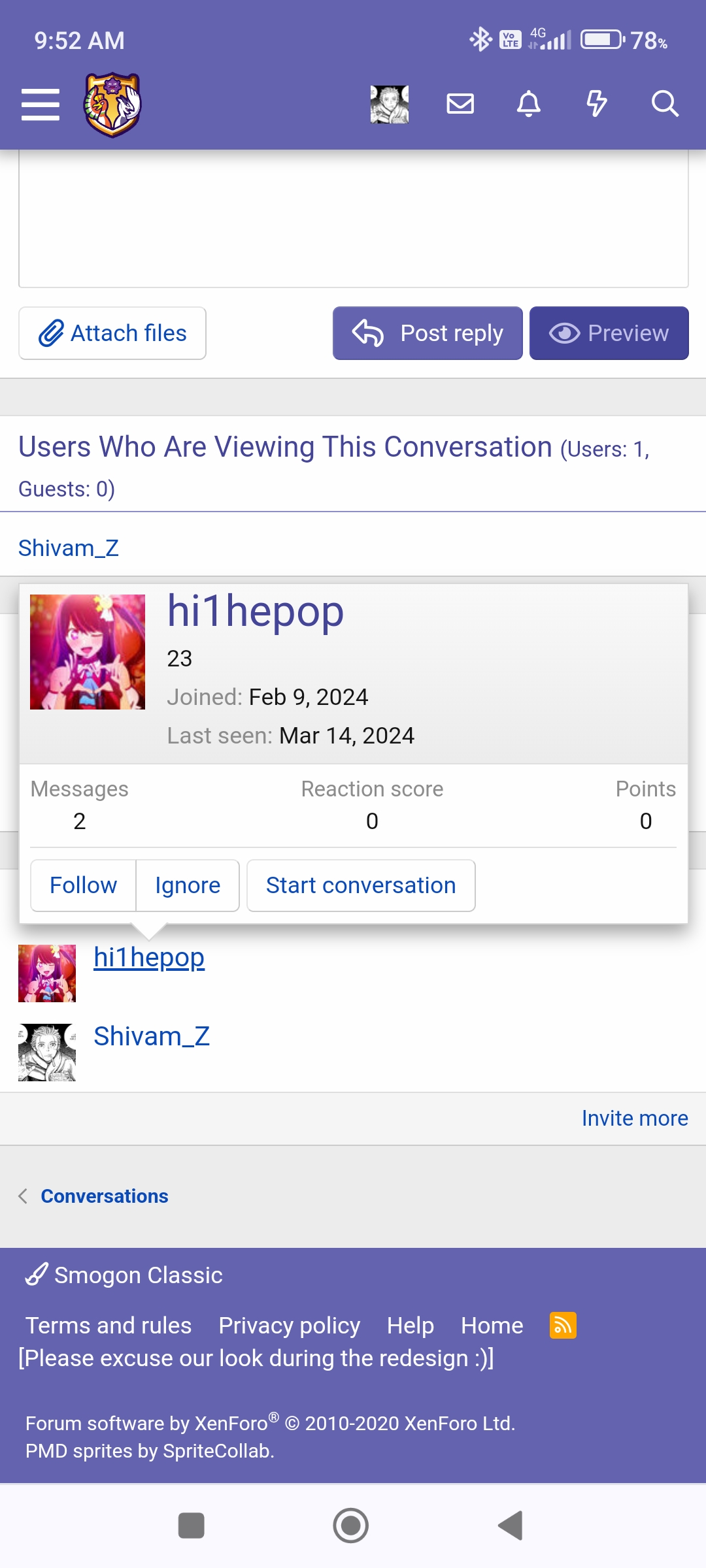Attach files to the reply
Screen dimensions: 706x1568
tap(112, 333)
